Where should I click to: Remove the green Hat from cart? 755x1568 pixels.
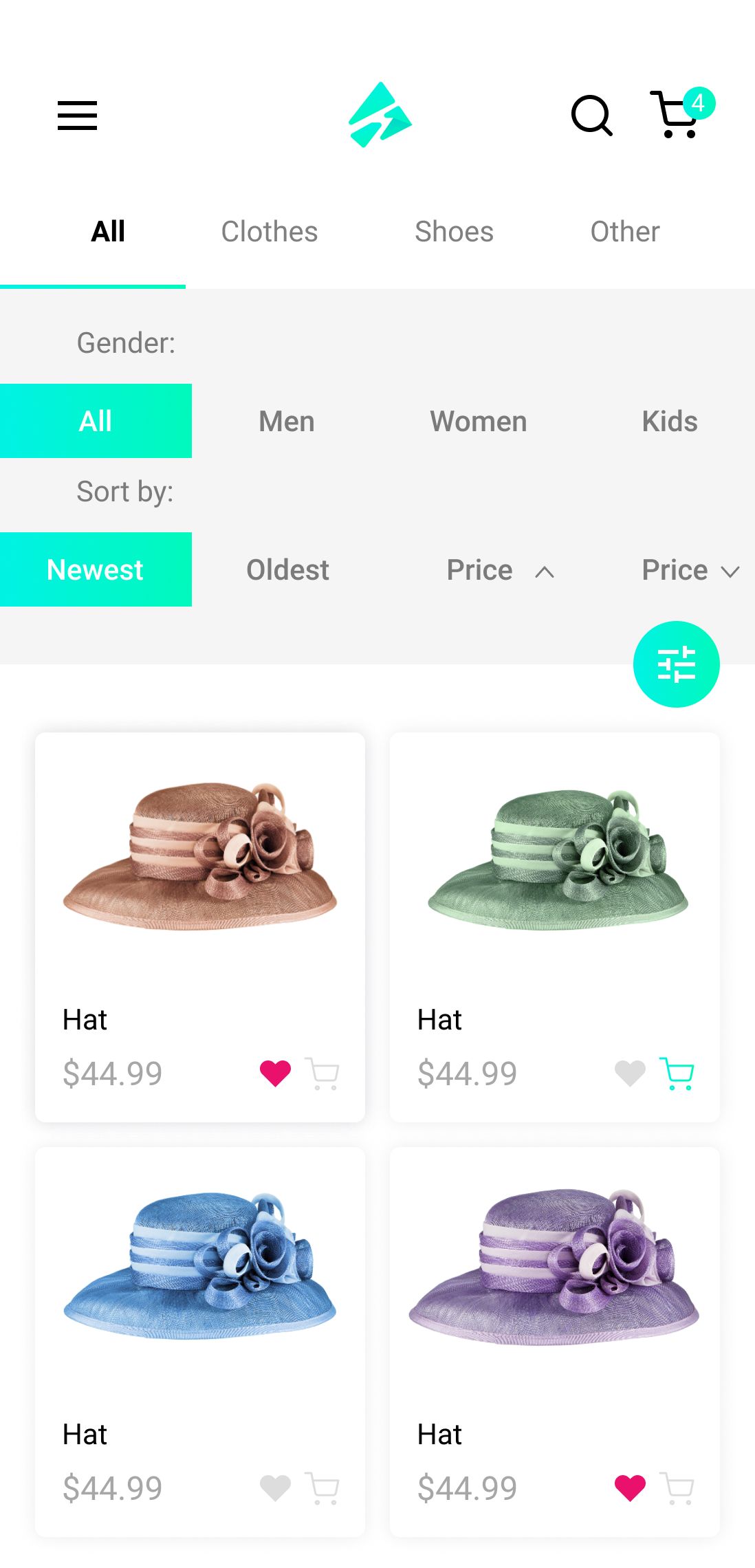pyautogui.click(x=677, y=1074)
